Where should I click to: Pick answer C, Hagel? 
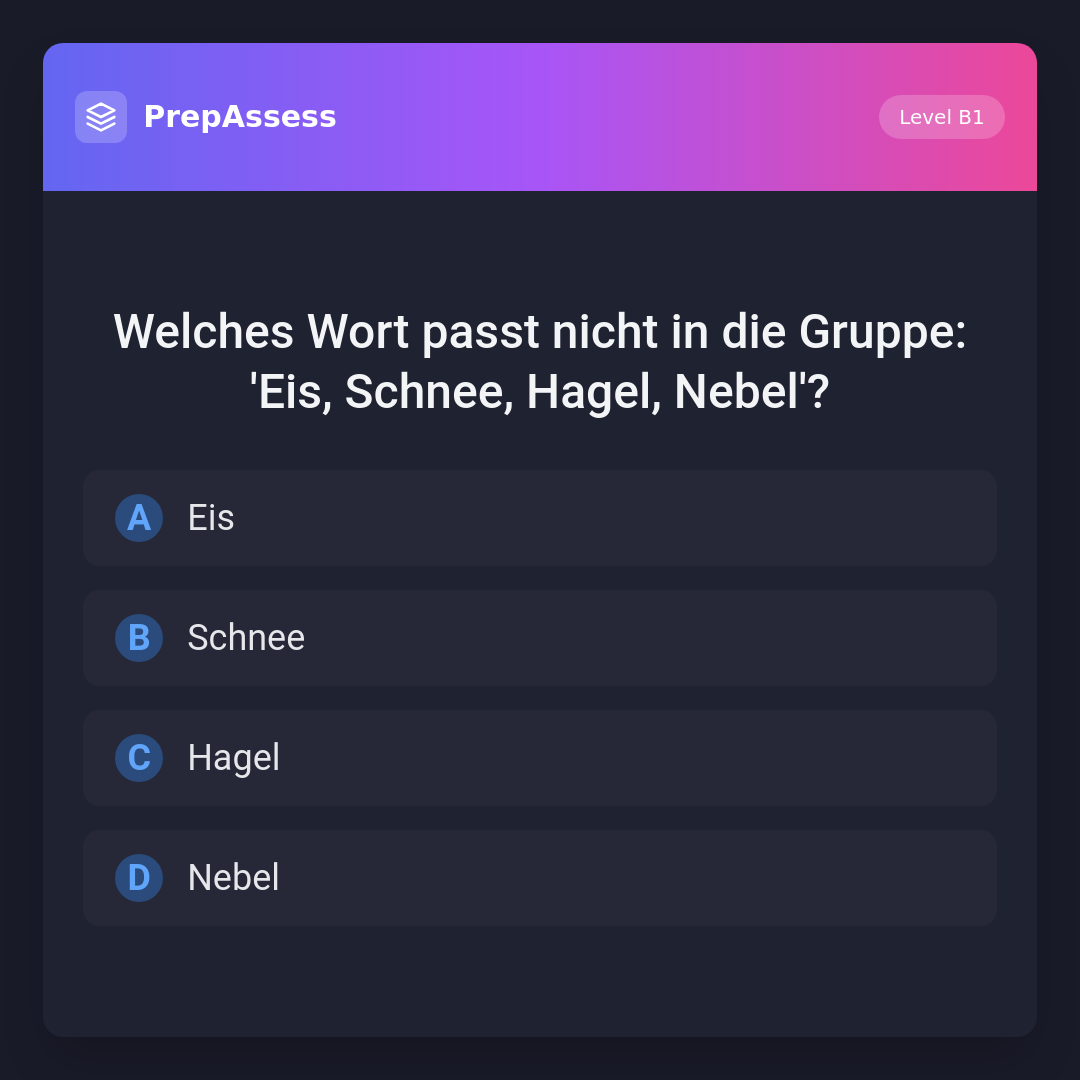point(540,758)
